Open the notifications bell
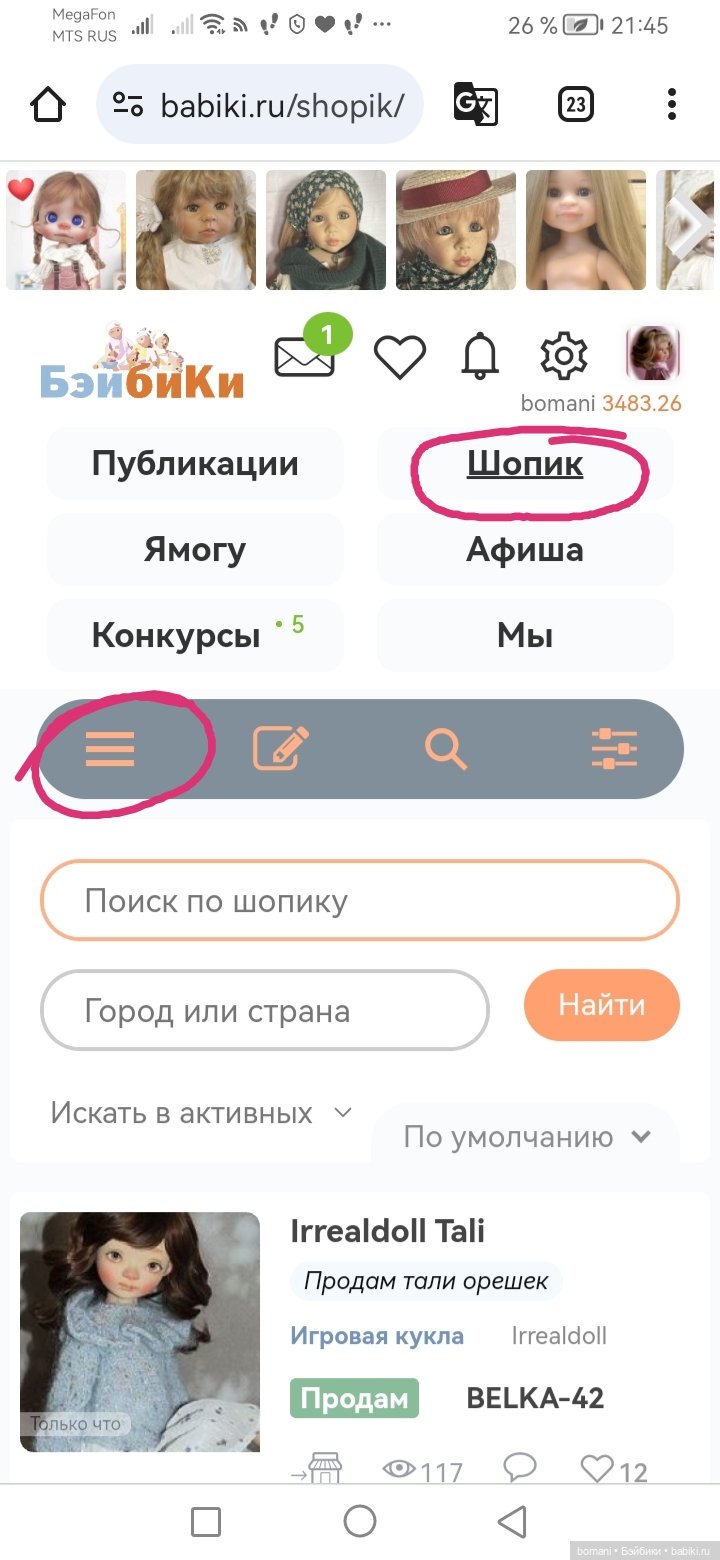Screen dimensions: 720x1560 (481, 356)
